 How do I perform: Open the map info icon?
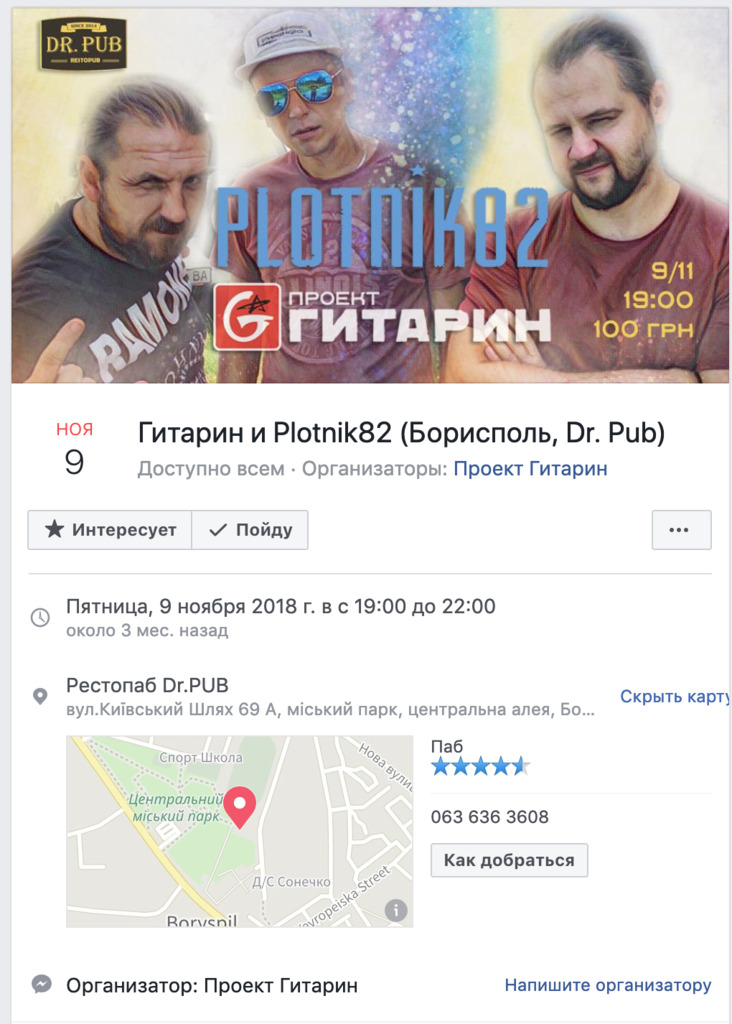coord(397,910)
